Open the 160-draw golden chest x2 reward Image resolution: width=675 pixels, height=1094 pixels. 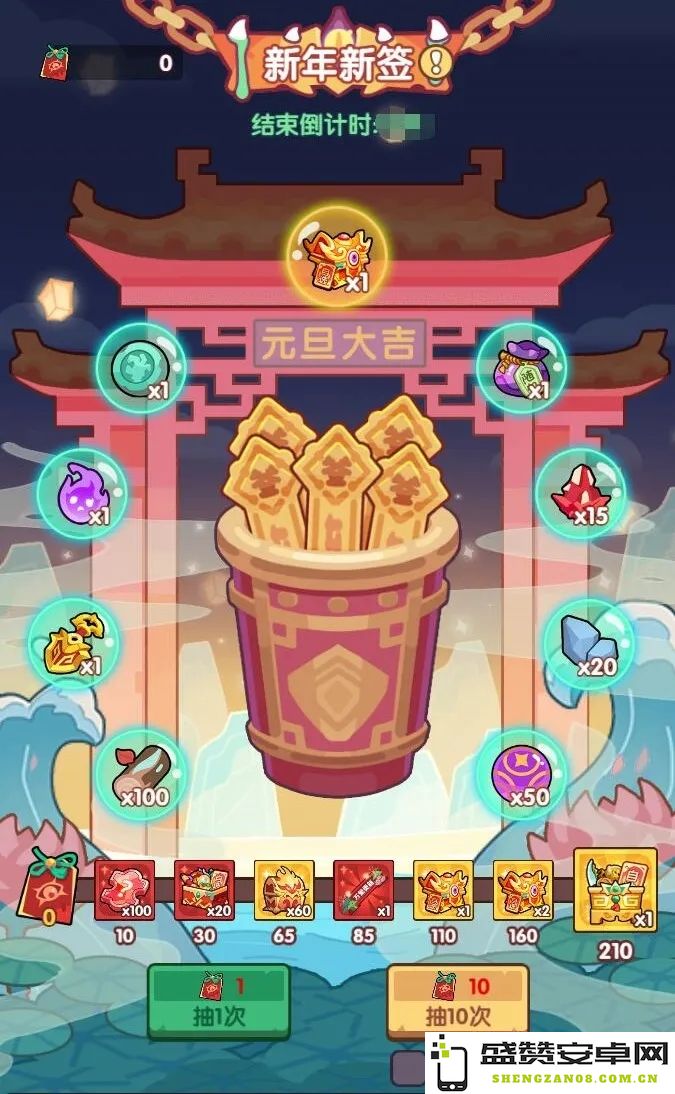click(523, 890)
